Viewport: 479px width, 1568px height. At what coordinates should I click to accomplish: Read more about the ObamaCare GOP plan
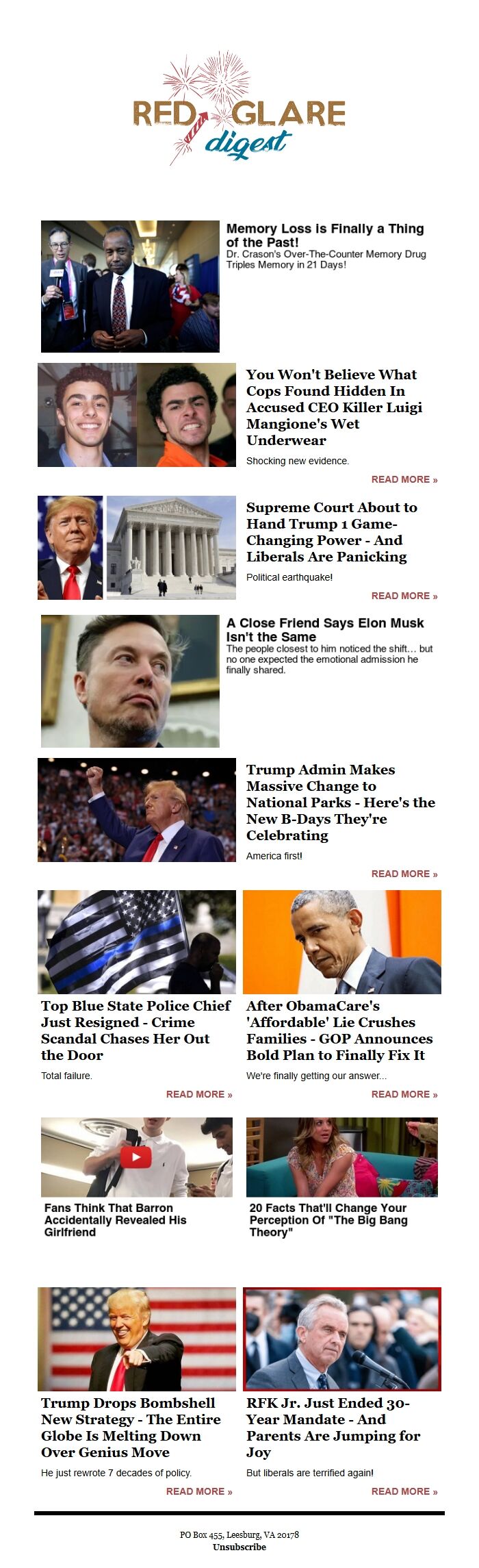404,1094
